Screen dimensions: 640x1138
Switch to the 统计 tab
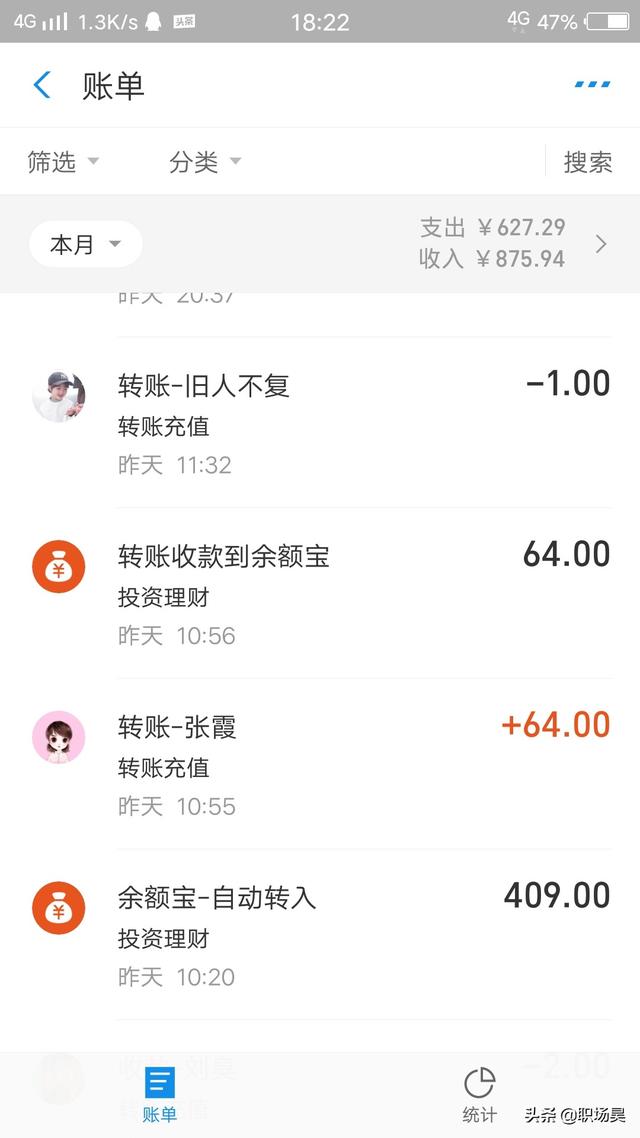point(480,1094)
